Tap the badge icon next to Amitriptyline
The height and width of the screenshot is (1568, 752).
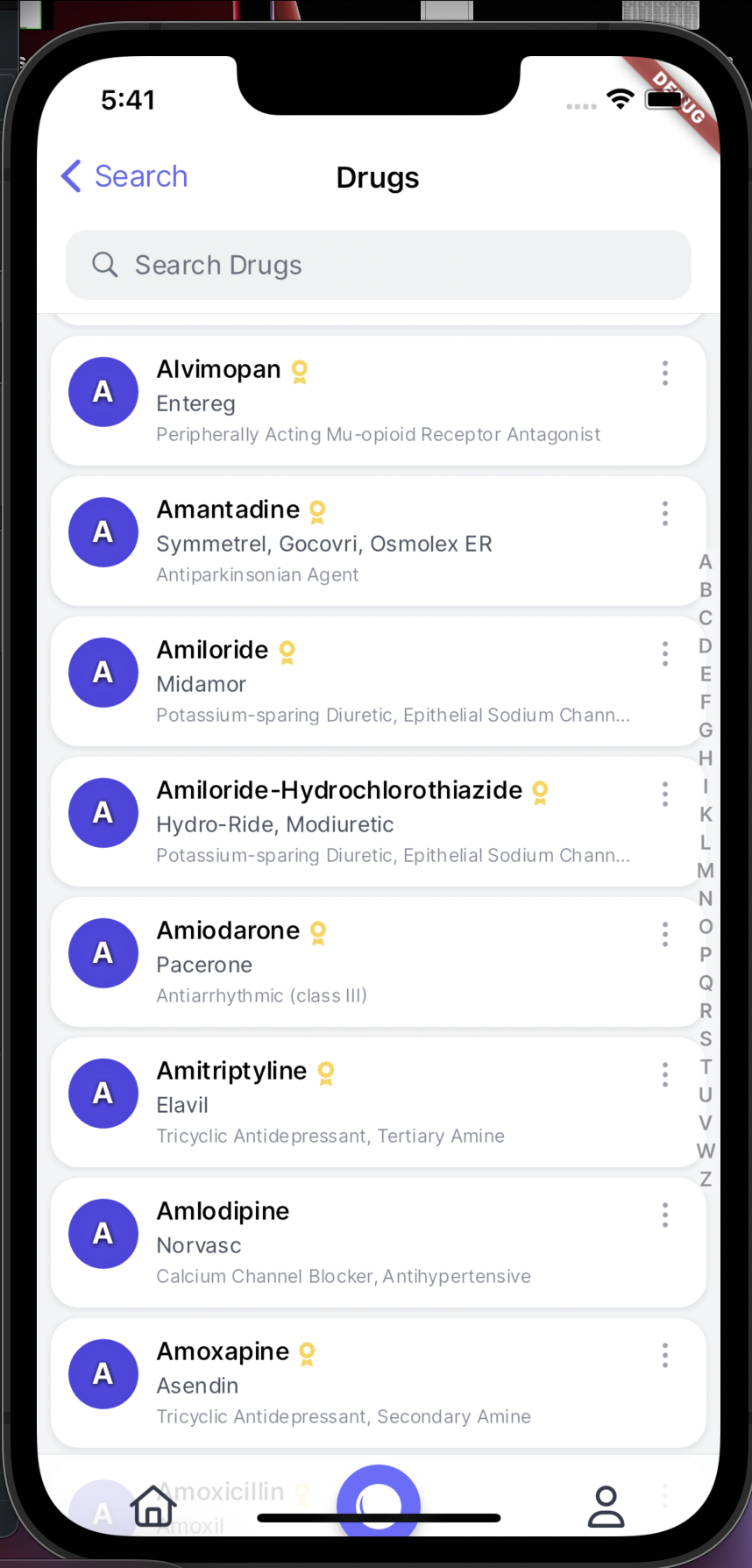click(325, 1073)
